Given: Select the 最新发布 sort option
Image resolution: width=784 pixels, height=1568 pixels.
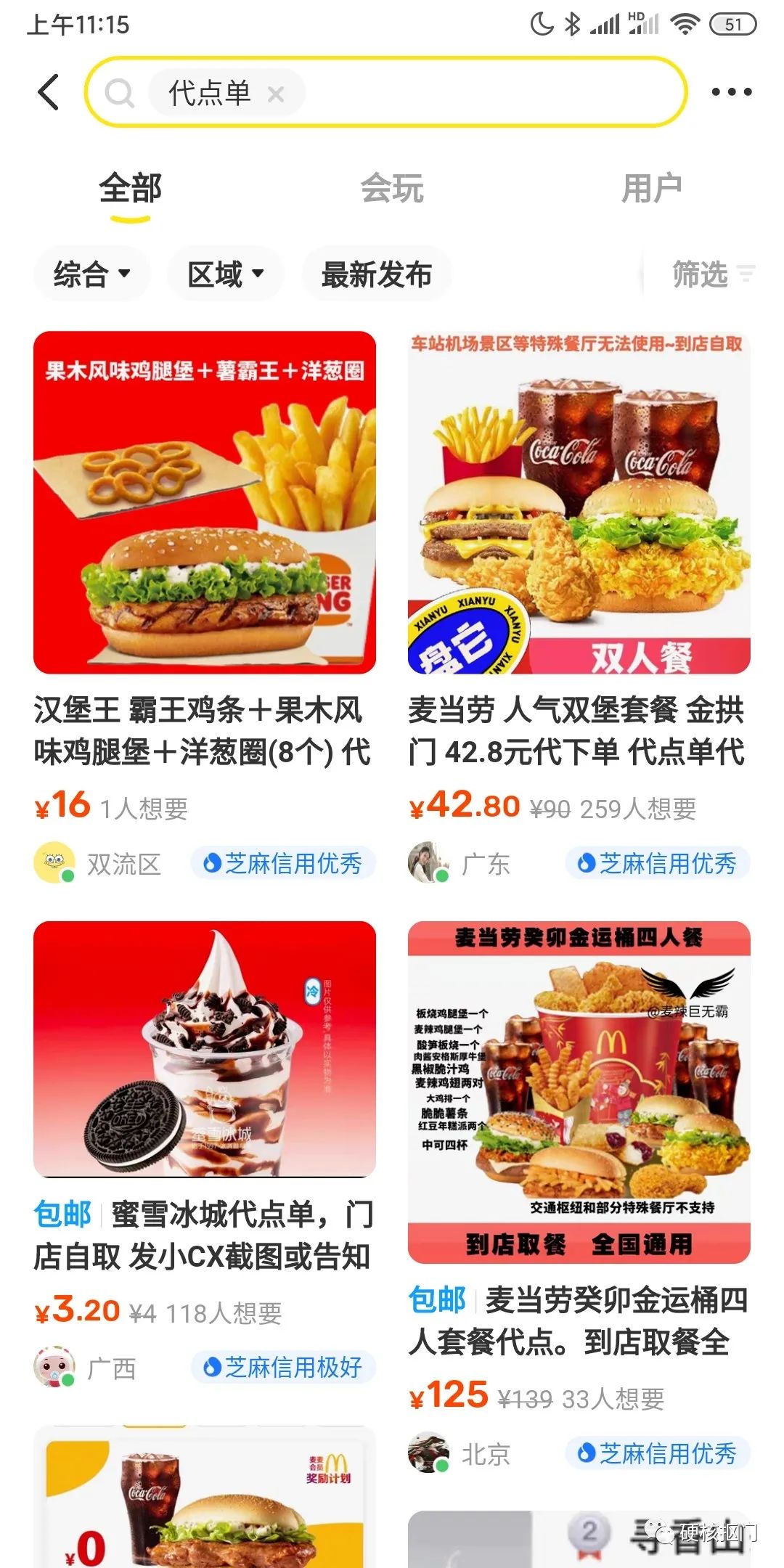Looking at the screenshot, I should click(x=376, y=274).
